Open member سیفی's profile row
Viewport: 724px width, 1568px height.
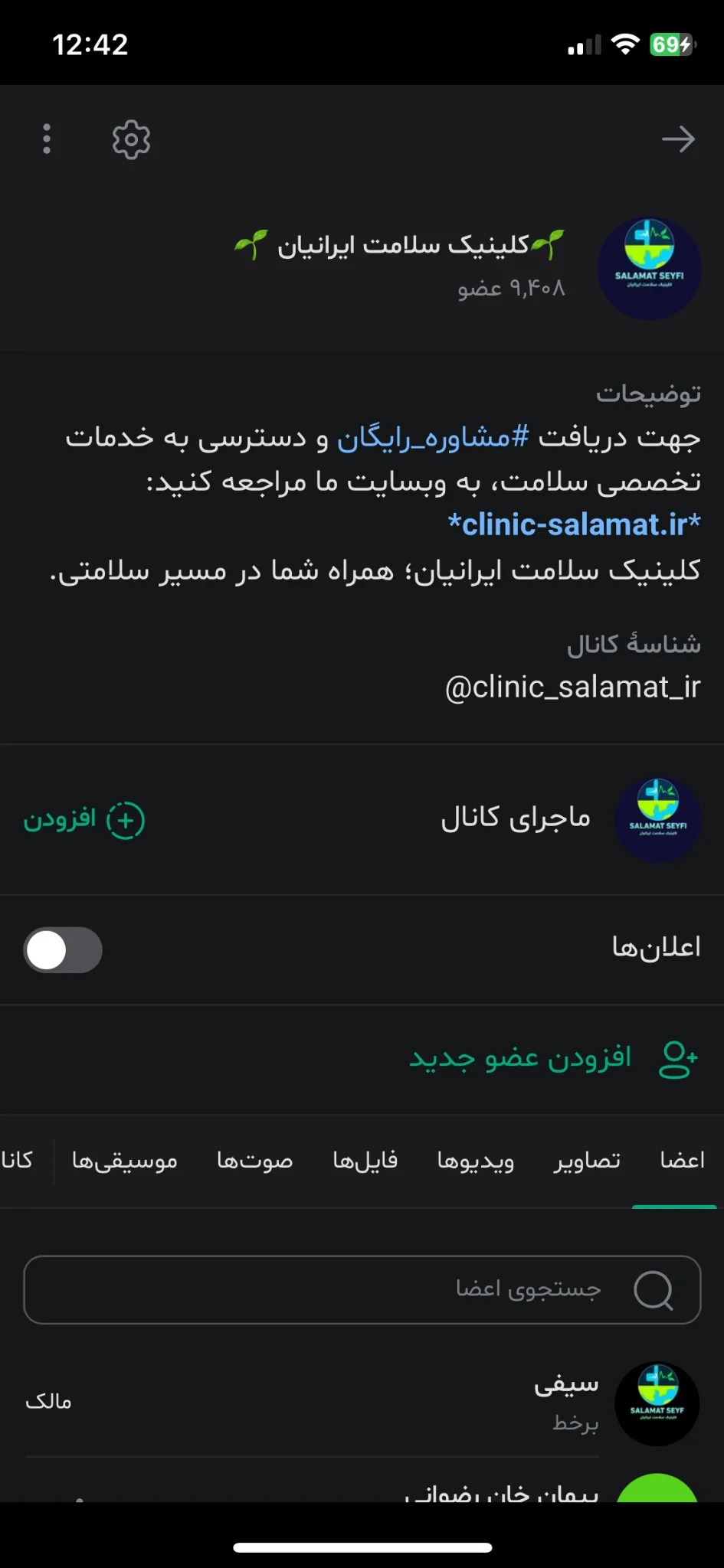pyautogui.click(x=460, y=1403)
